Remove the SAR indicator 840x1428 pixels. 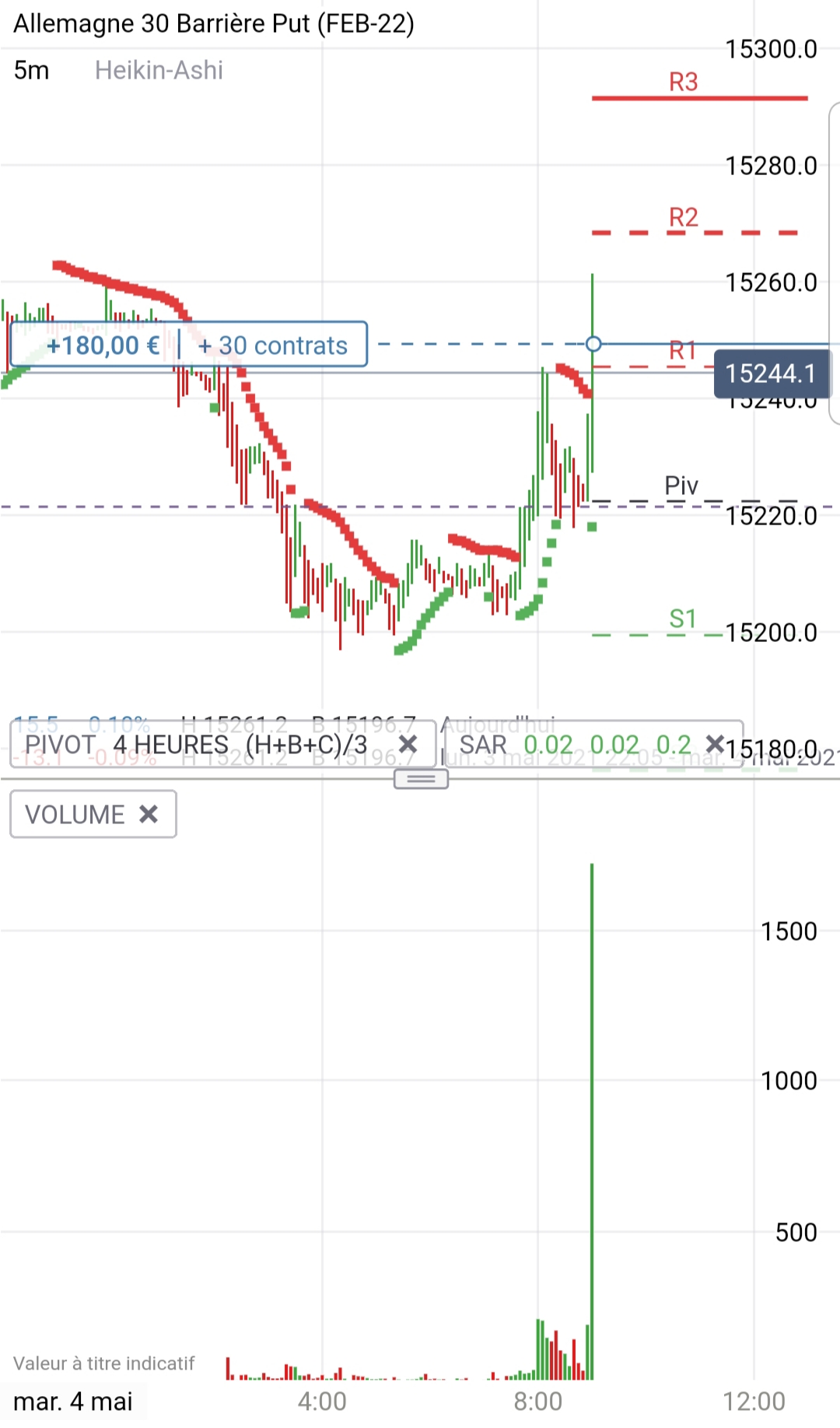tap(714, 745)
